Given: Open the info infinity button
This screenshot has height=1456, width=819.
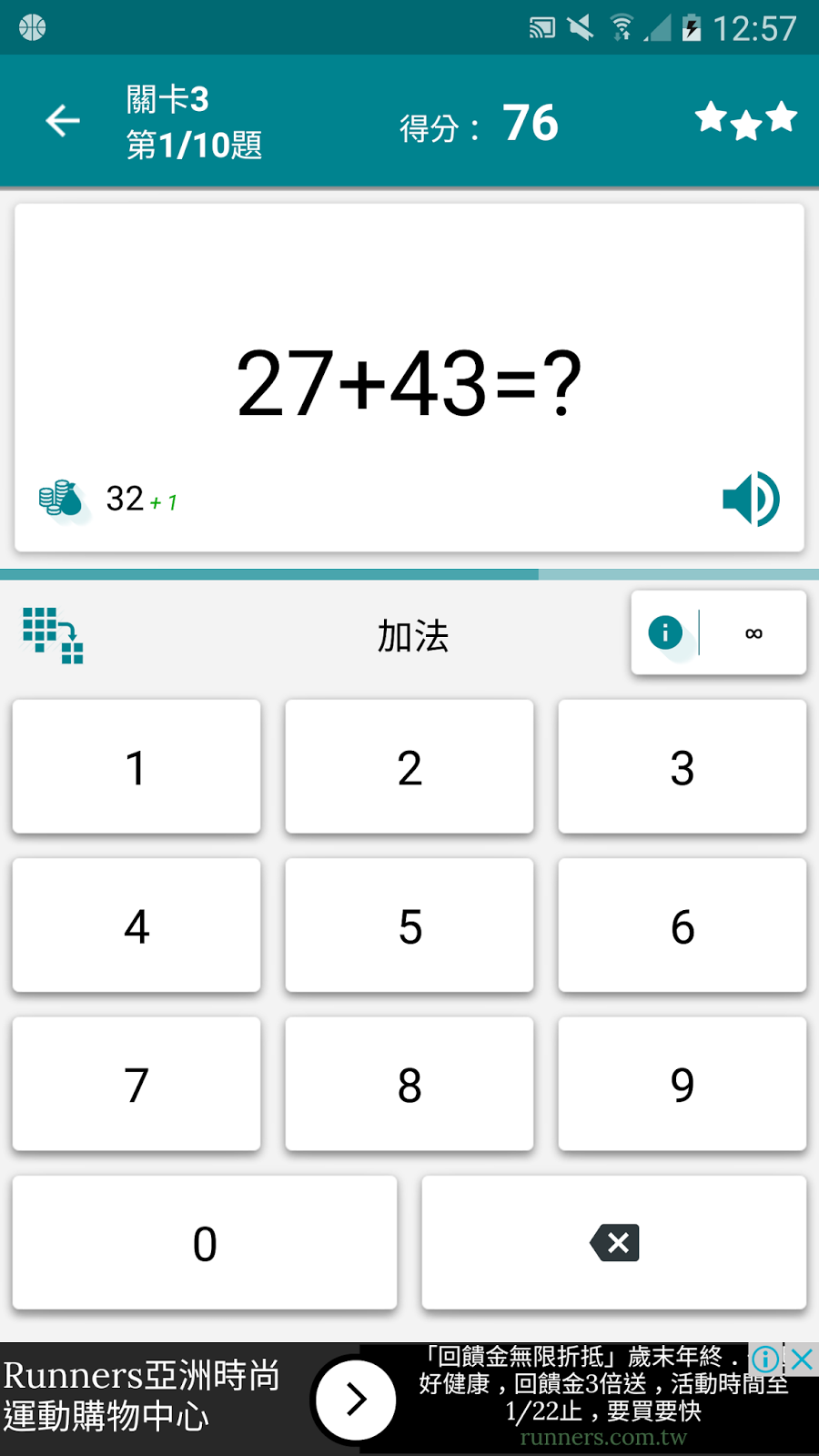Looking at the screenshot, I should click(x=718, y=632).
